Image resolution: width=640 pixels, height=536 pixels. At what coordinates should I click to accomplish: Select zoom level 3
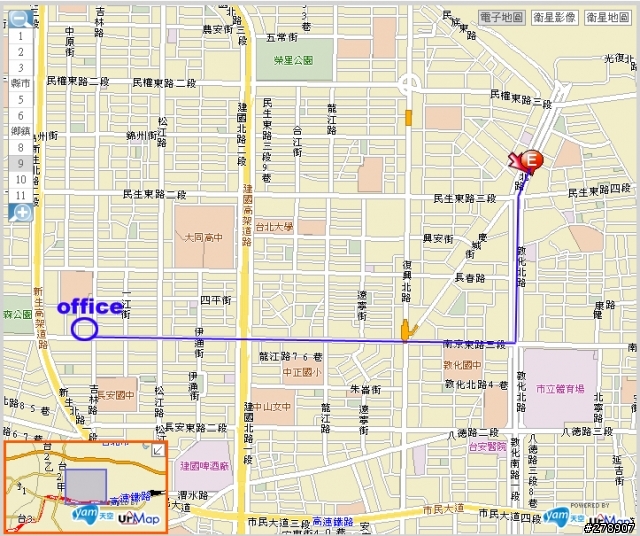(x=21, y=68)
